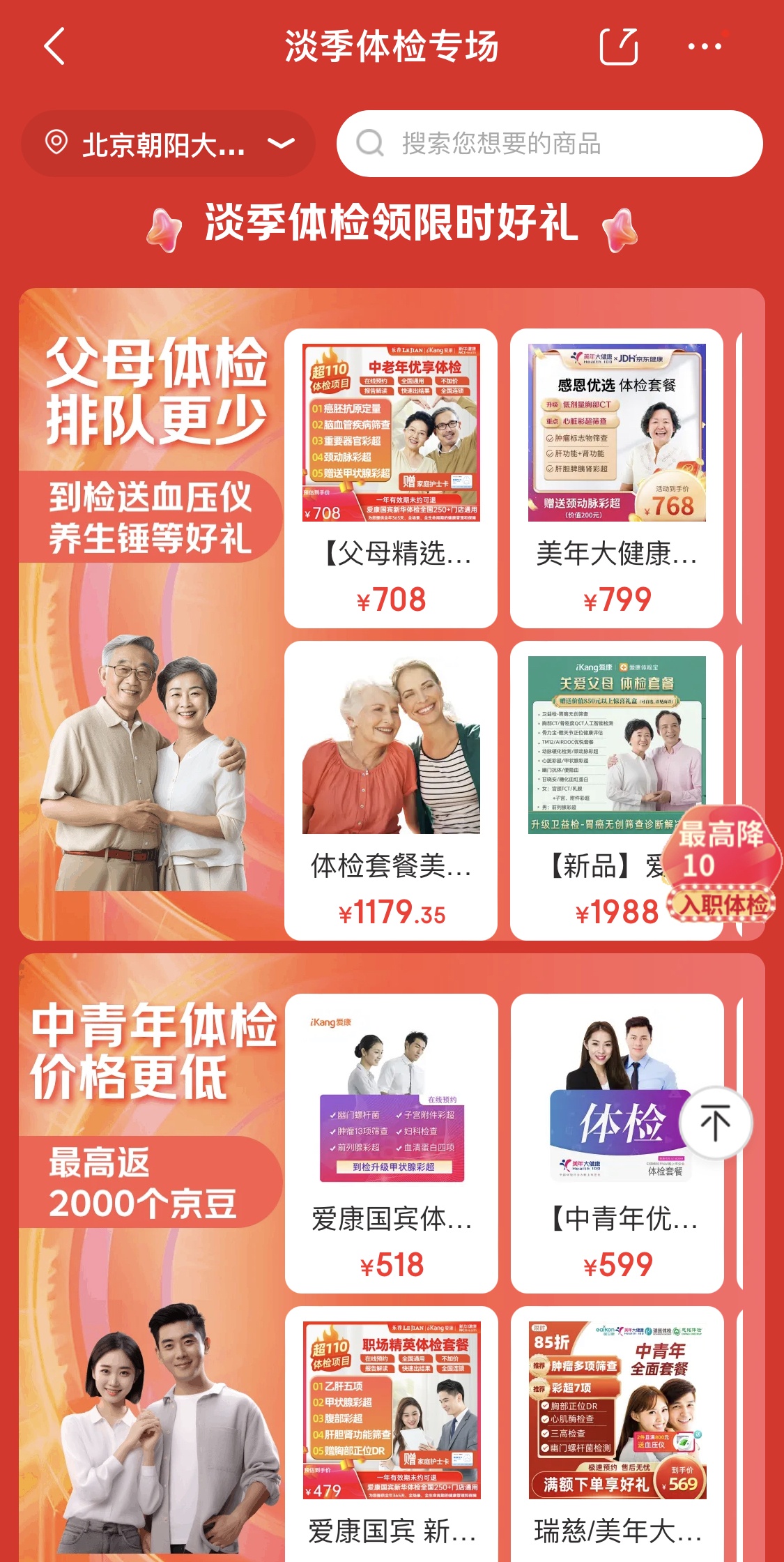Expand the 北京朝阳大... location dropdown
Screen dimensions: 784x1562
[x=168, y=144]
